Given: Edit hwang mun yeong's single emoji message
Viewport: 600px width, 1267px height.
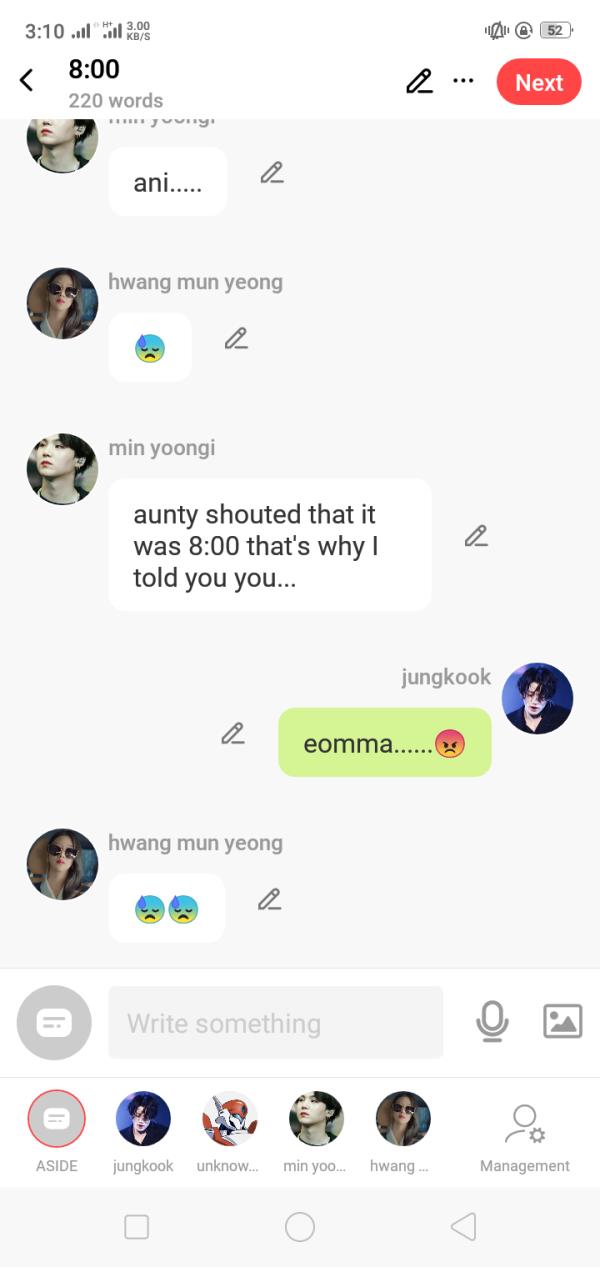Looking at the screenshot, I should pos(236,338).
